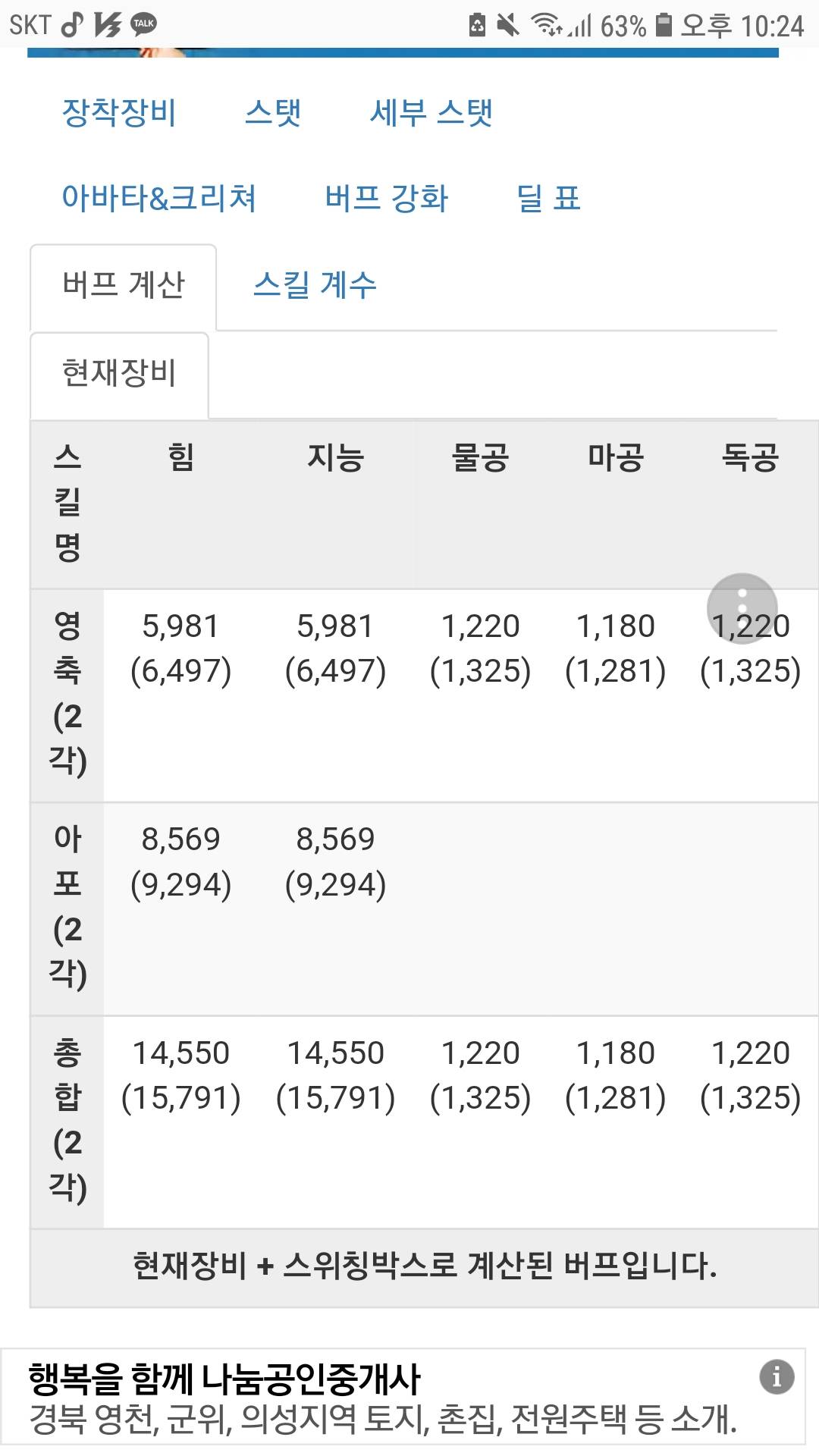Tap the ad info icon
Viewport: 819px width, 1456px height.
tap(777, 1376)
